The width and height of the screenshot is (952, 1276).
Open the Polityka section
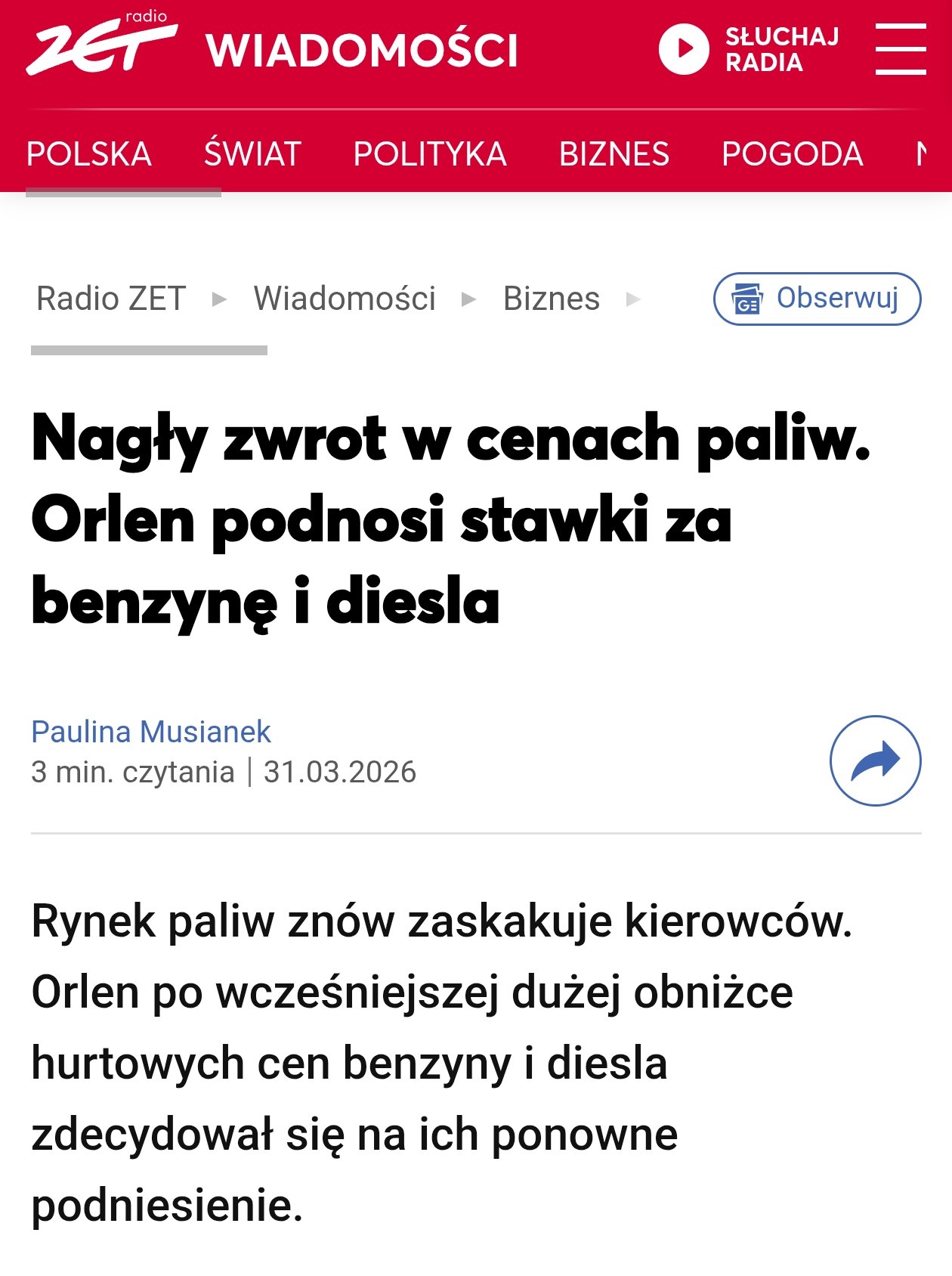click(x=430, y=154)
